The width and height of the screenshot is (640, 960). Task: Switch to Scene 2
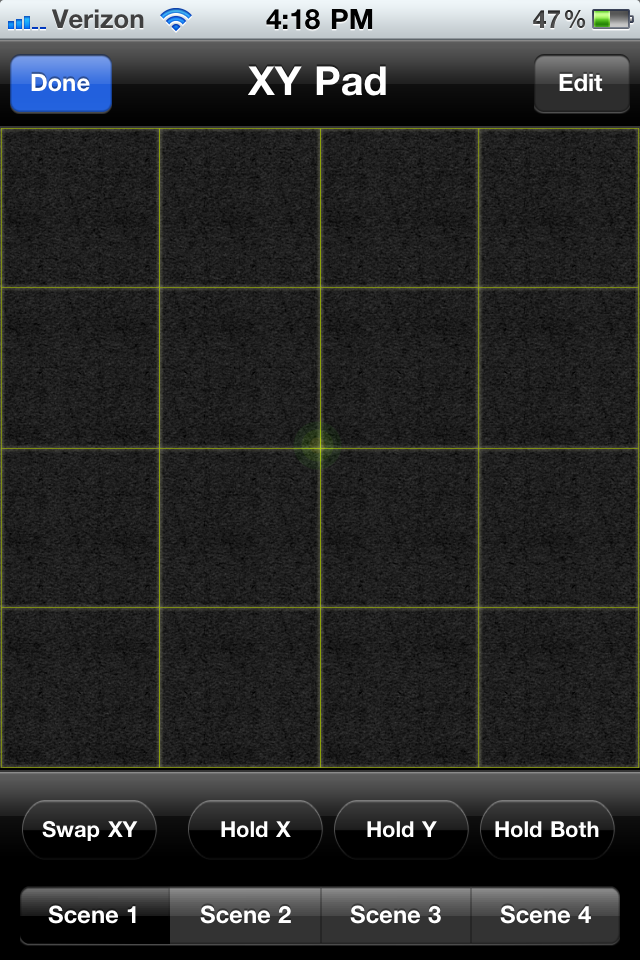(246, 915)
